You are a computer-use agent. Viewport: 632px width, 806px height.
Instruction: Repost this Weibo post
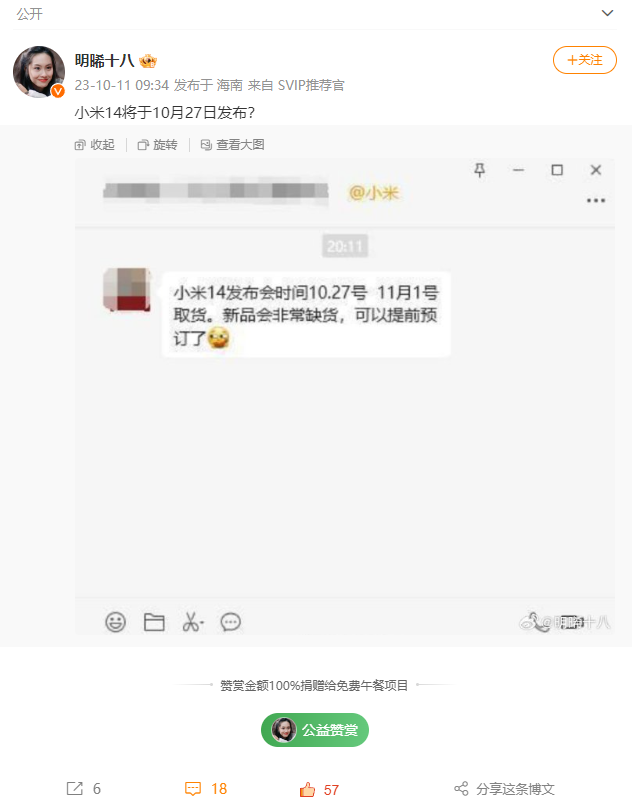click(x=84, y=789)
